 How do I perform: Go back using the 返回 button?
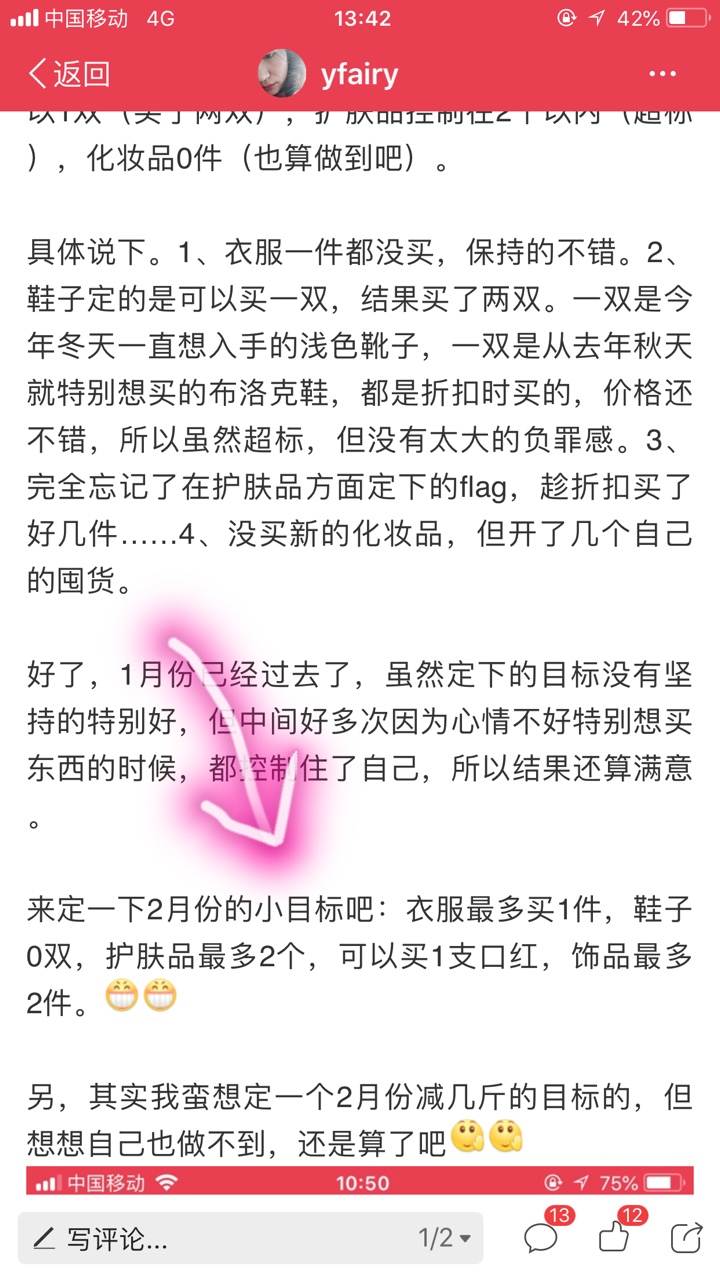click(x=68, y=74)
